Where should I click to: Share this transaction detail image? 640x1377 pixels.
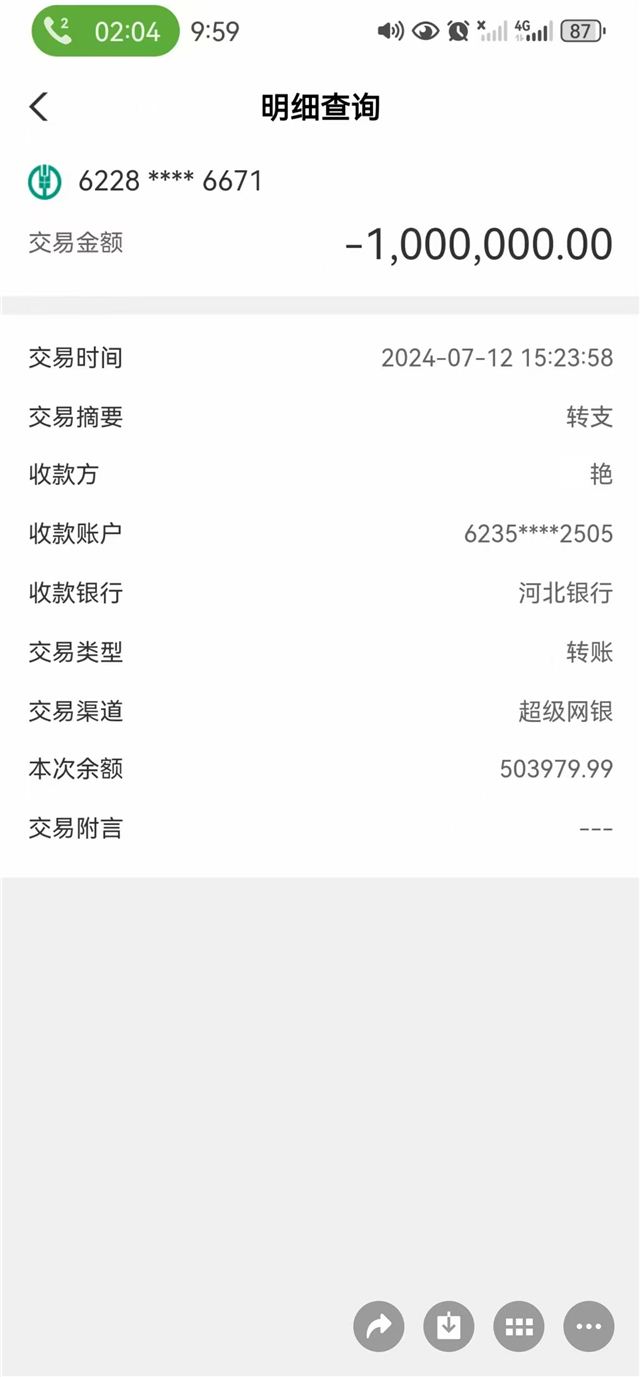[x=379, y=1327]
